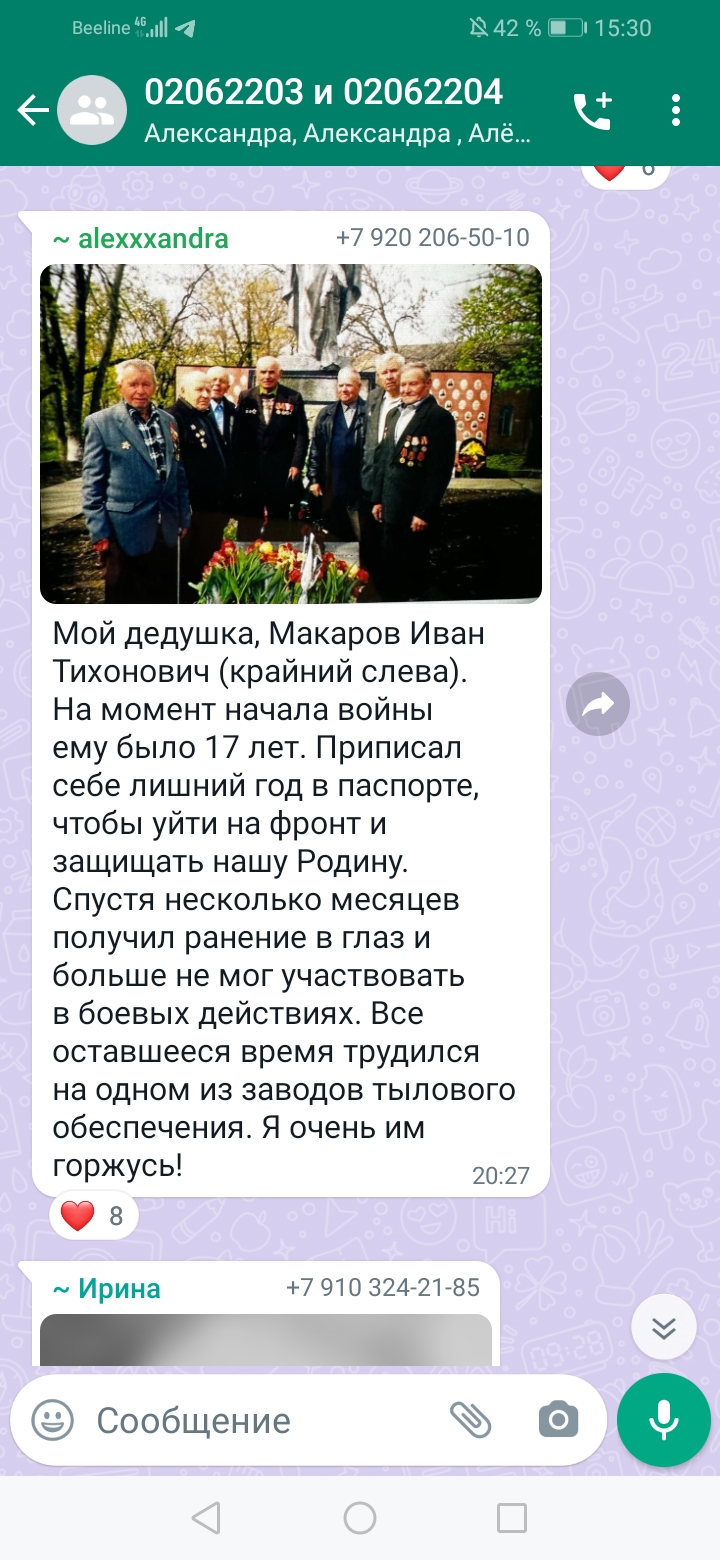Open the veterans photo from alexxxandra
The width and height of the screenshot is (720, 1560).
click(291, 433)
